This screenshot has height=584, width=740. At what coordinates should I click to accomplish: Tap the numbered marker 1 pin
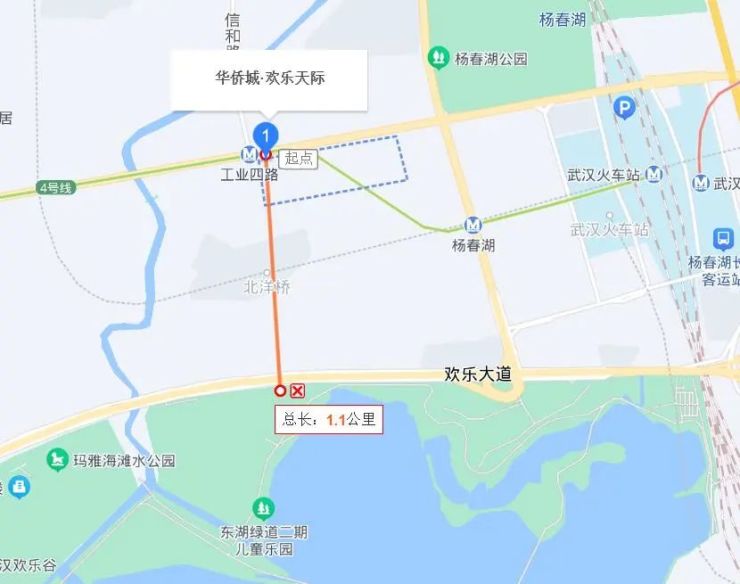[265, 134]
